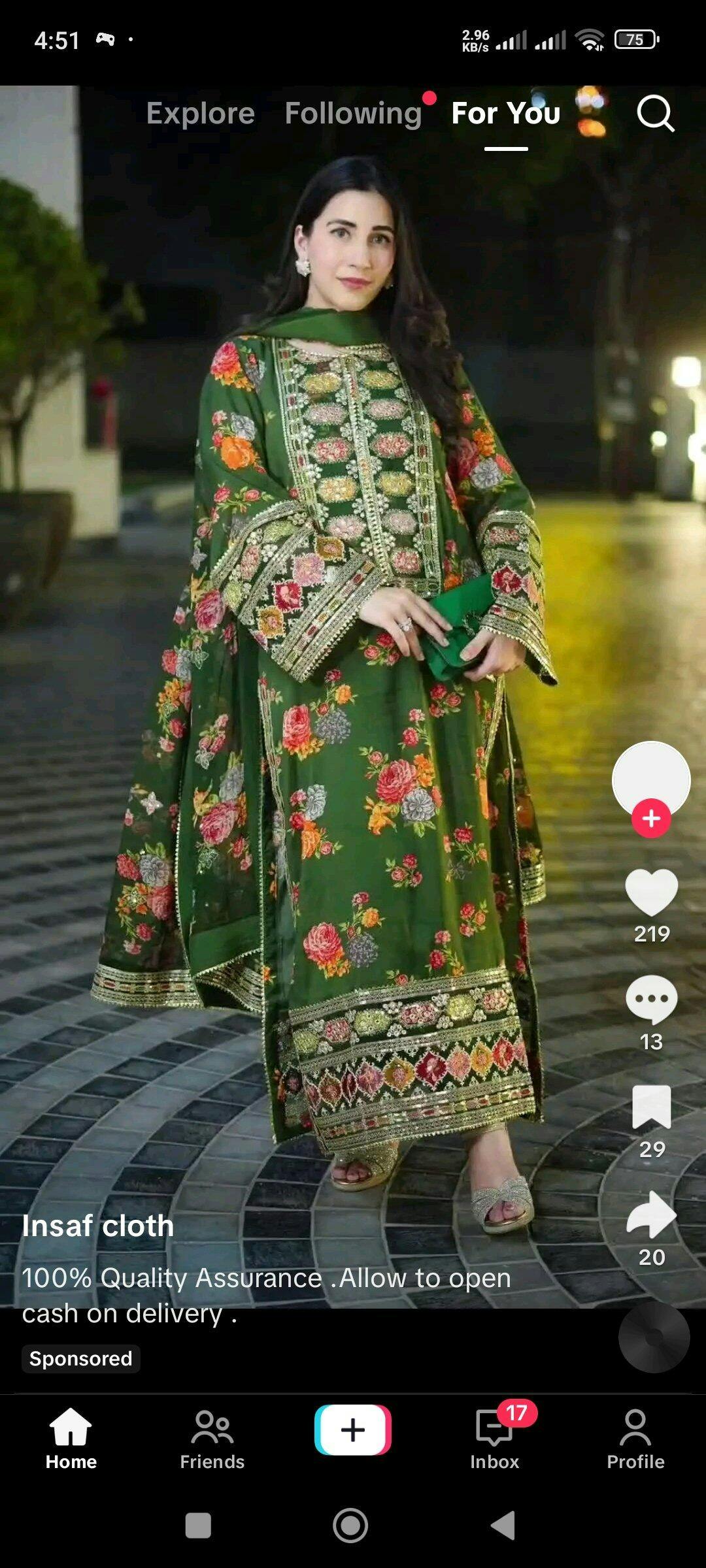This screenshot has height=1568, width=706.
Task: Switch to the Following tab
Action: click(x=353, y=114)
